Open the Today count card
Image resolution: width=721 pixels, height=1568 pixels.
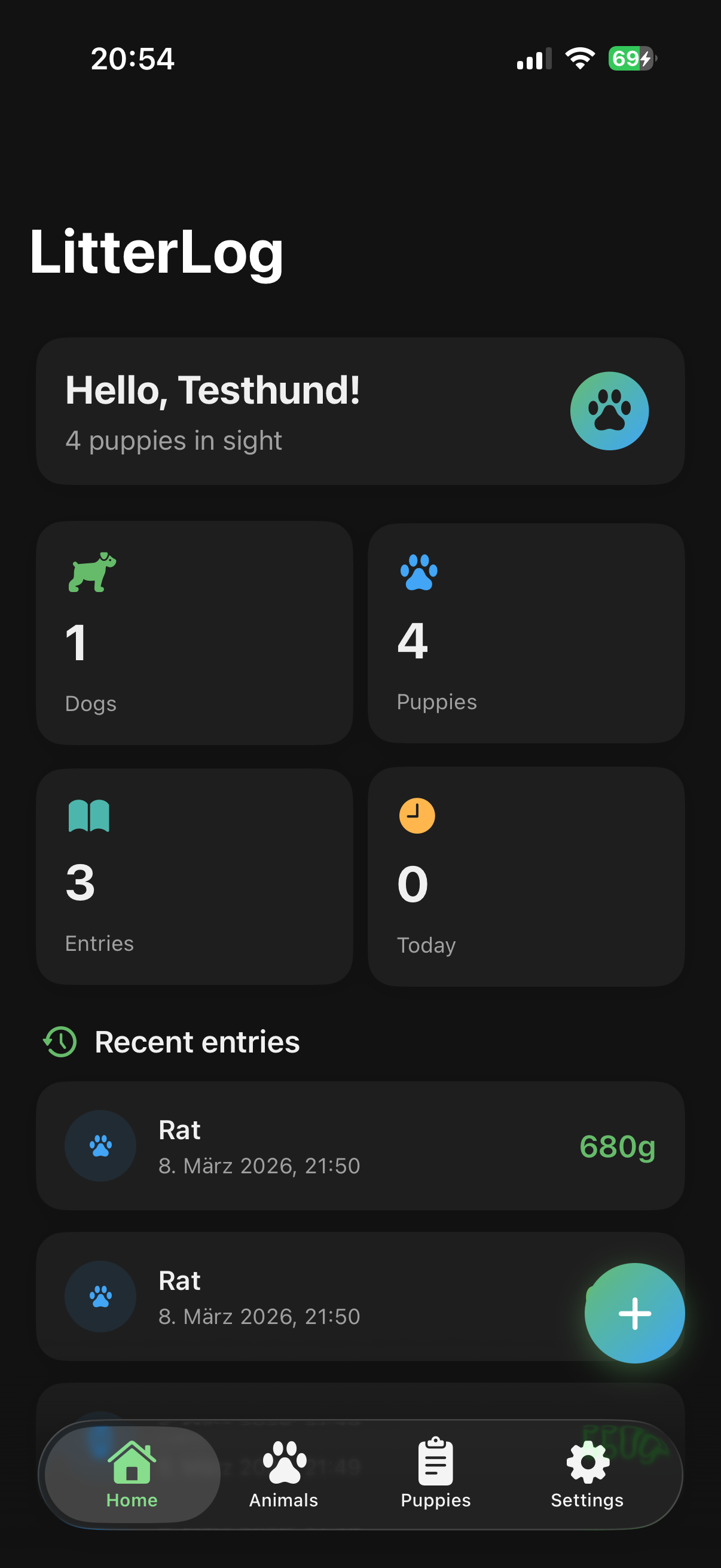526,876
